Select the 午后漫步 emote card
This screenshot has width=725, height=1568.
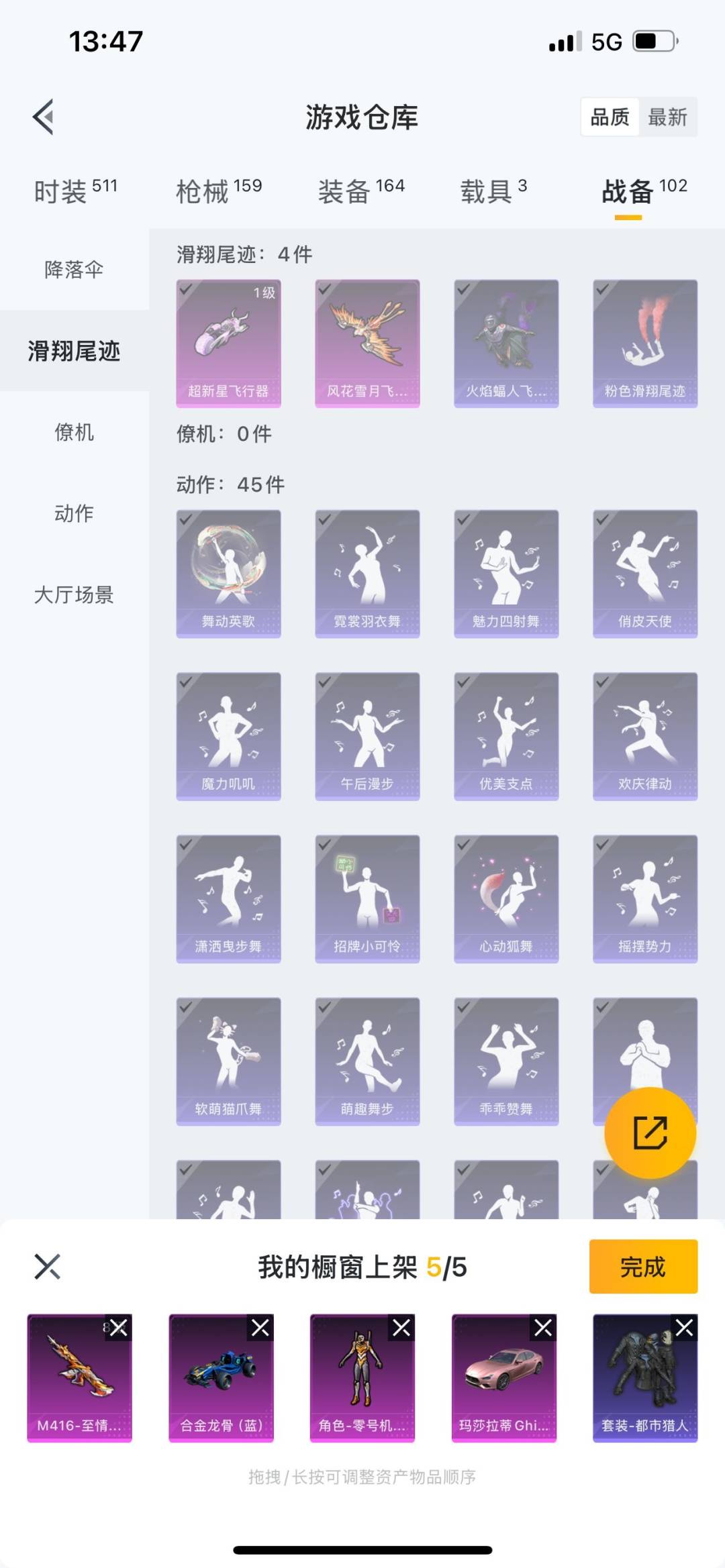[367, 735]
